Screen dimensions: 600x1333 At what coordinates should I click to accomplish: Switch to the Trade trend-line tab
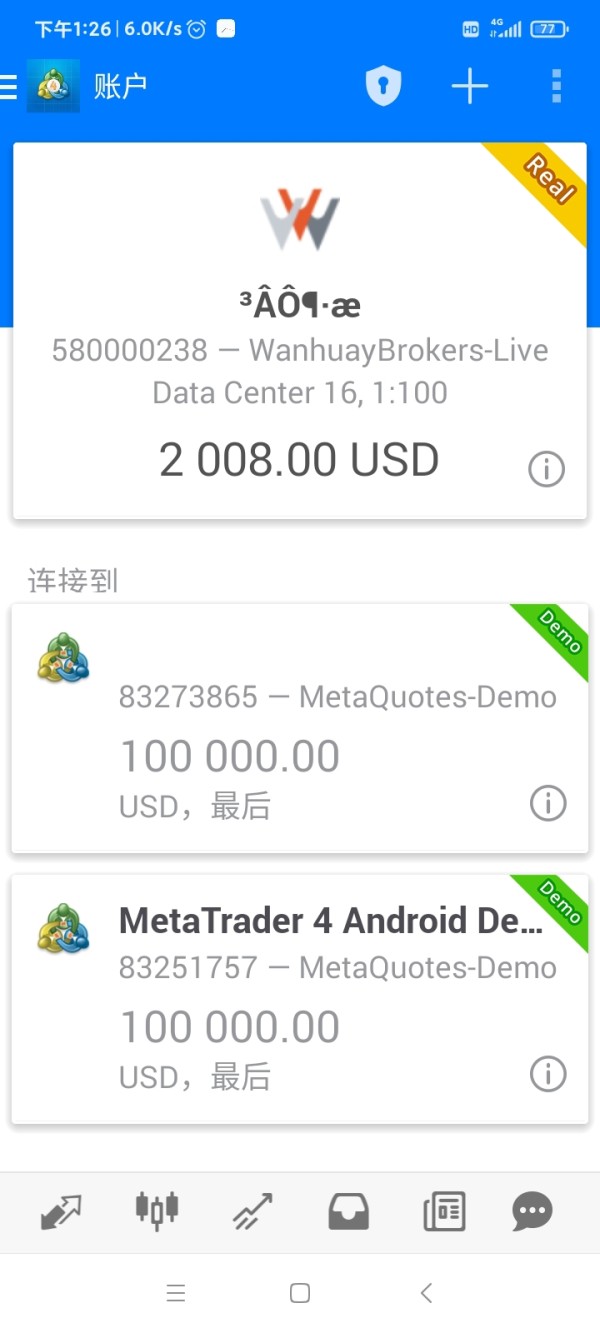click(253, 1212)
